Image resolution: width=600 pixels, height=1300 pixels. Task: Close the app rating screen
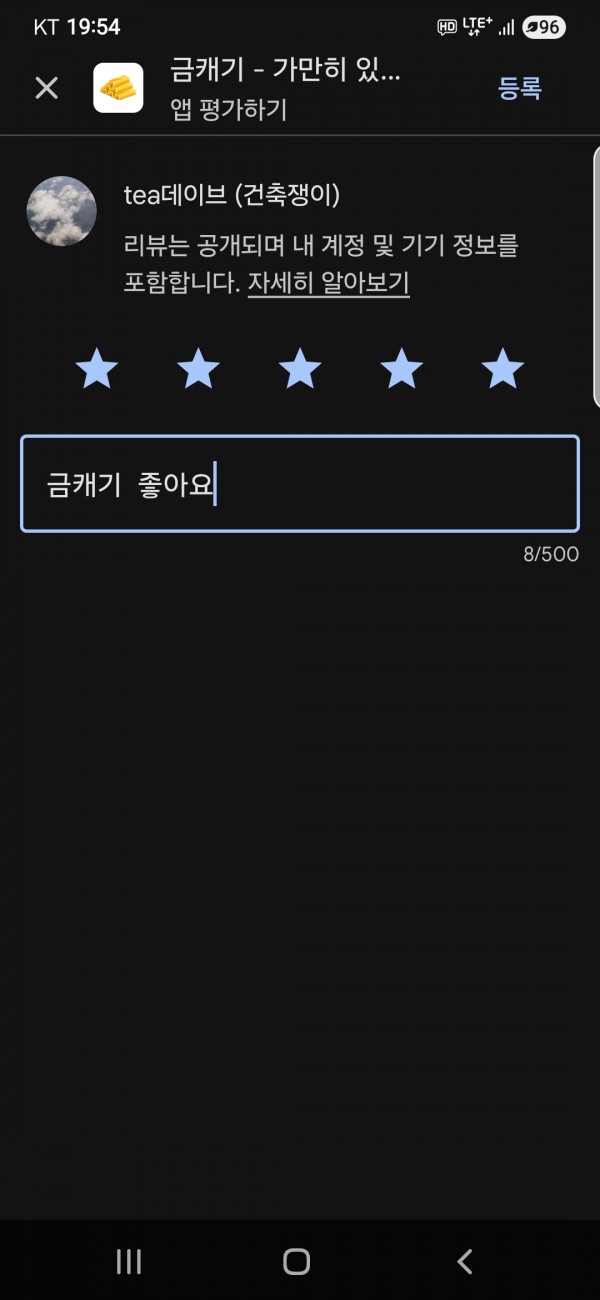click(x=47, y=88)
